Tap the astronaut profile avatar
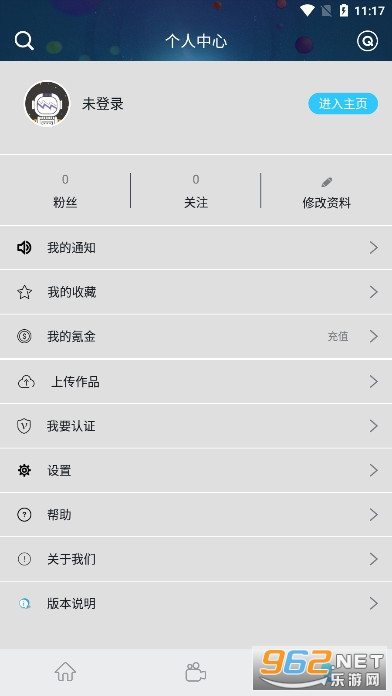The image size is (392, 696). point(47,103)
